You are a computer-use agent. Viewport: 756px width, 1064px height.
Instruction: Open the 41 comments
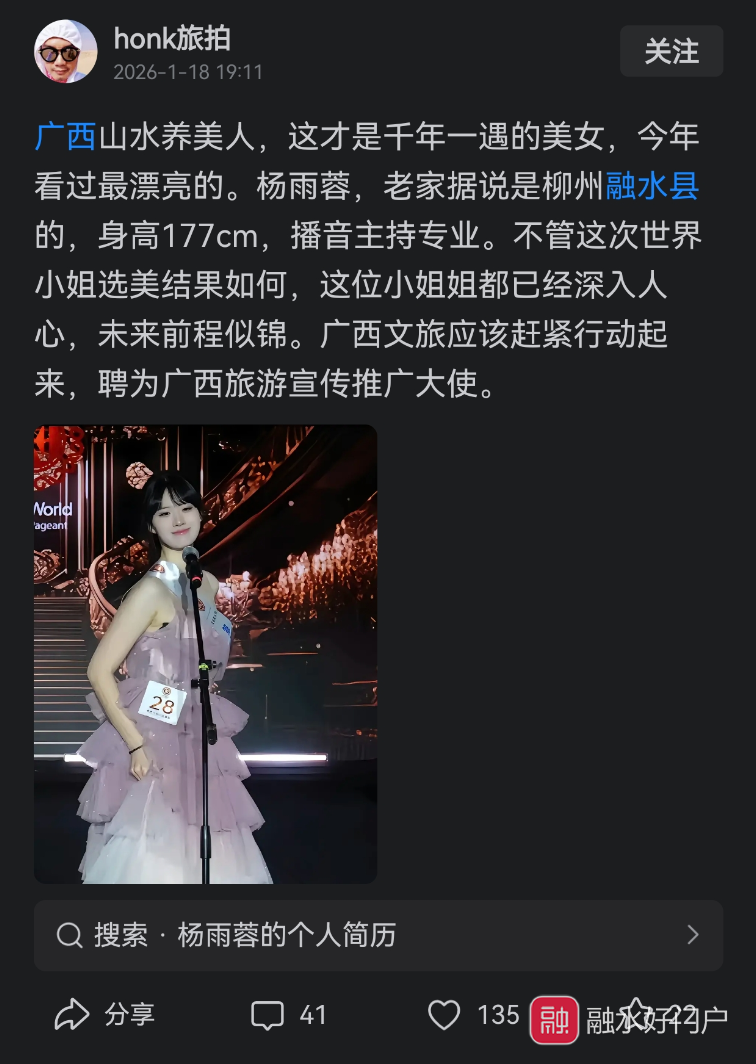pyautogui.click(x=289, y=1015)
